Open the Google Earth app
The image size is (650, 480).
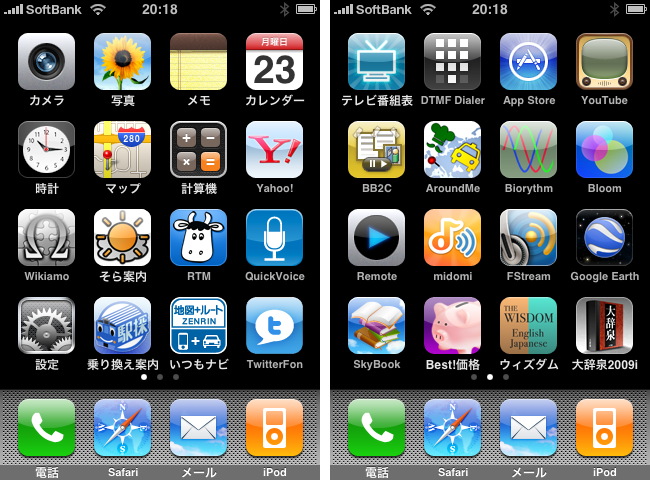(604, 238)
